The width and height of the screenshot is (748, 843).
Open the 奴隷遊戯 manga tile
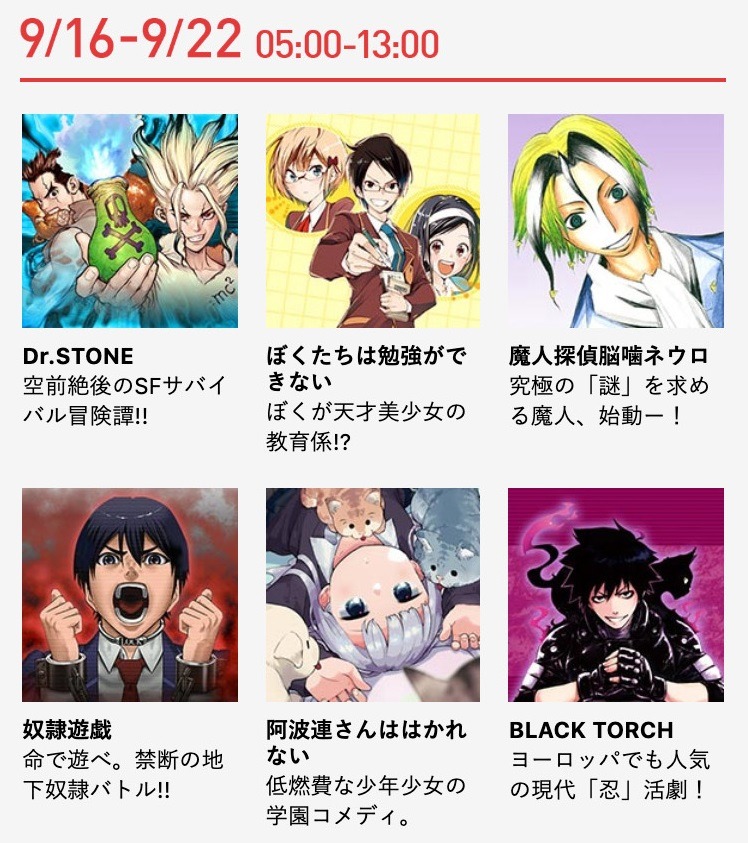coord(130,595)
